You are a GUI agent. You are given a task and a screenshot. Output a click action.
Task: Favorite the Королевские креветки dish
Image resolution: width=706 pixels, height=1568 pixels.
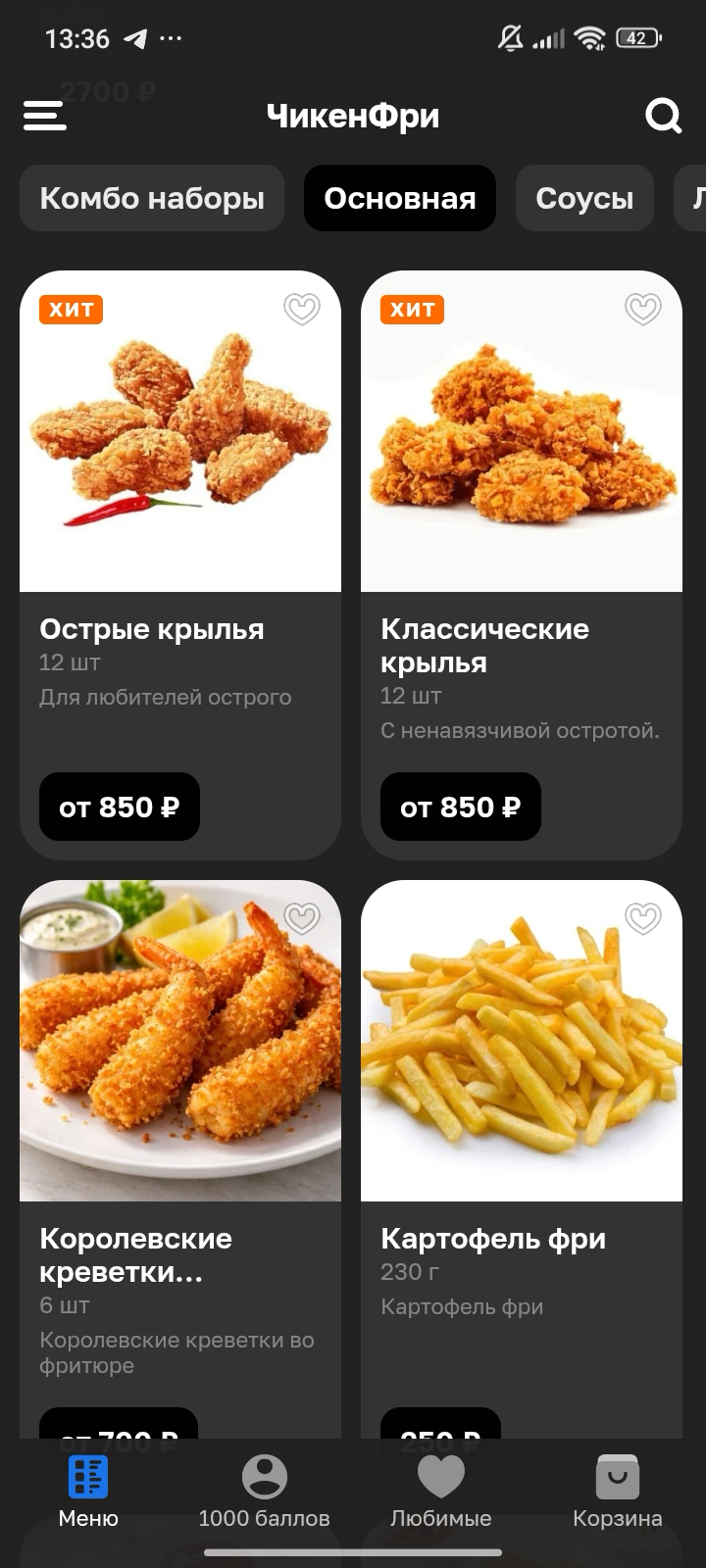(301, 918)
